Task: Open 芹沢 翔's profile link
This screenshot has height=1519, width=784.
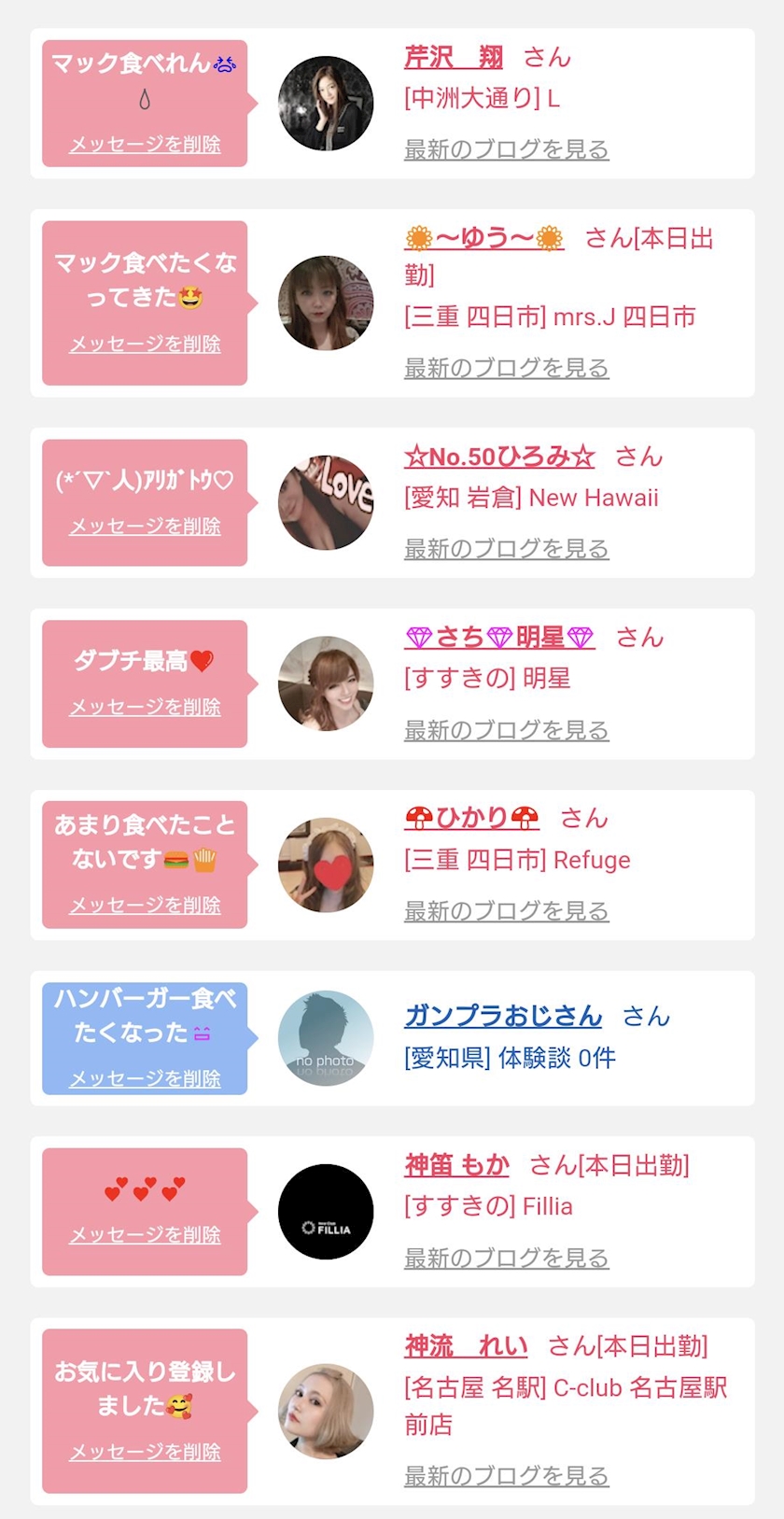Action: 454,58
